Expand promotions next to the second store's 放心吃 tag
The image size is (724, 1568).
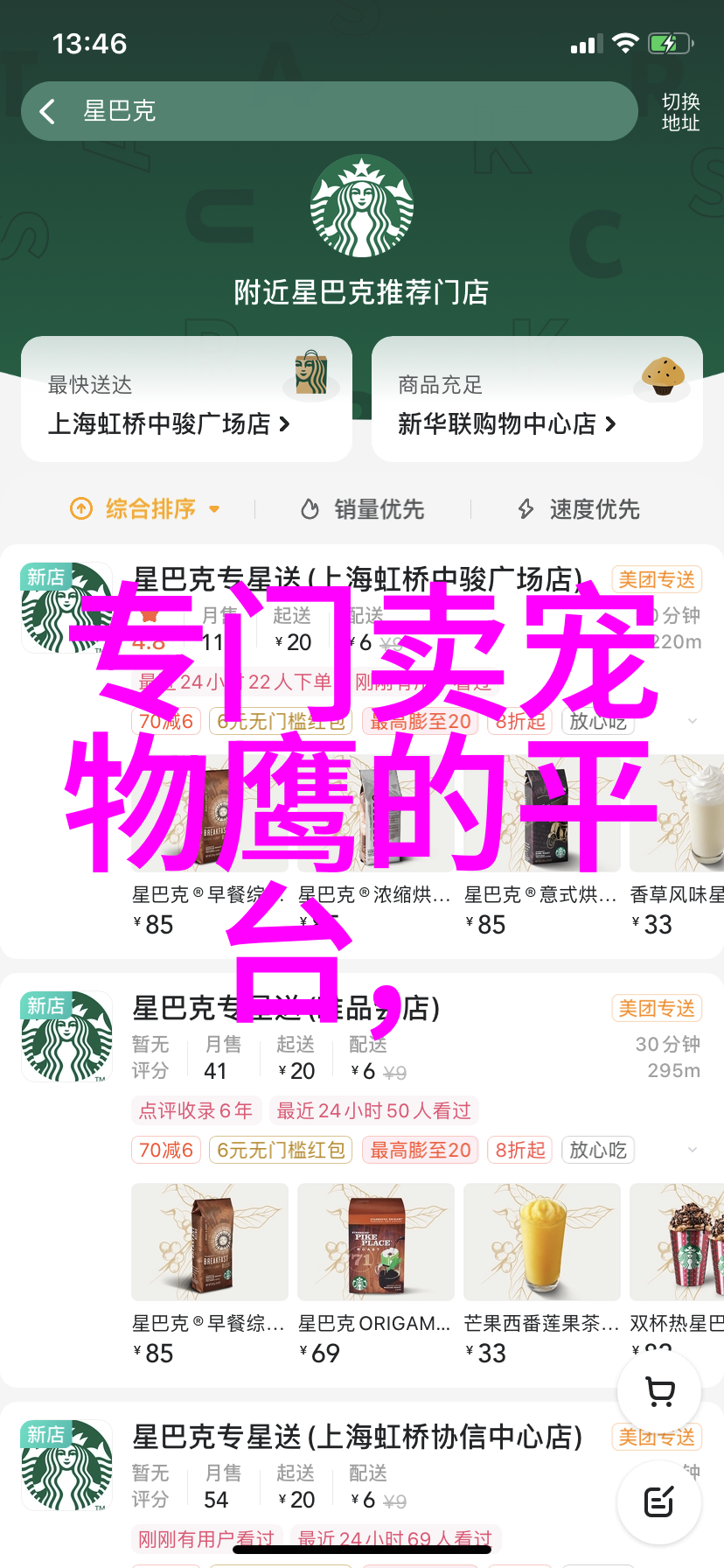693,1150
